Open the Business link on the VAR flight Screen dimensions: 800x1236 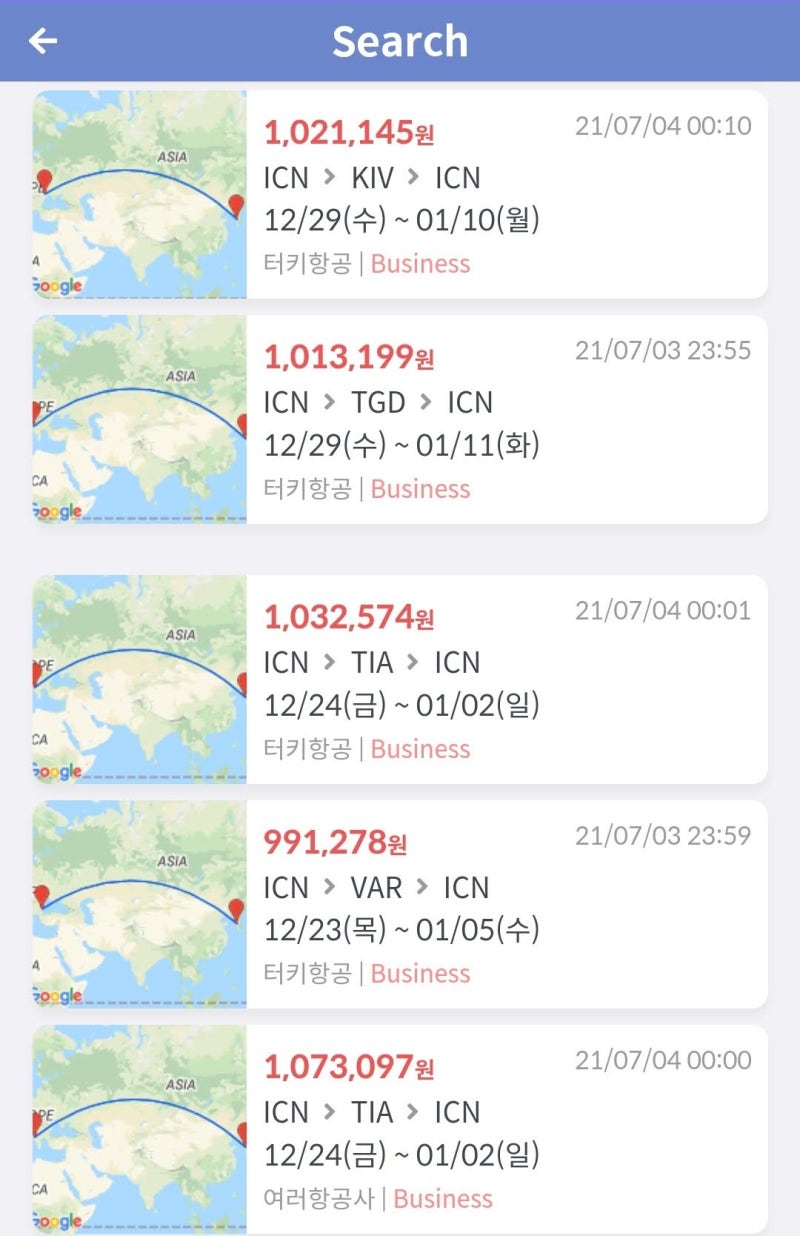click(x=419, y=974)
